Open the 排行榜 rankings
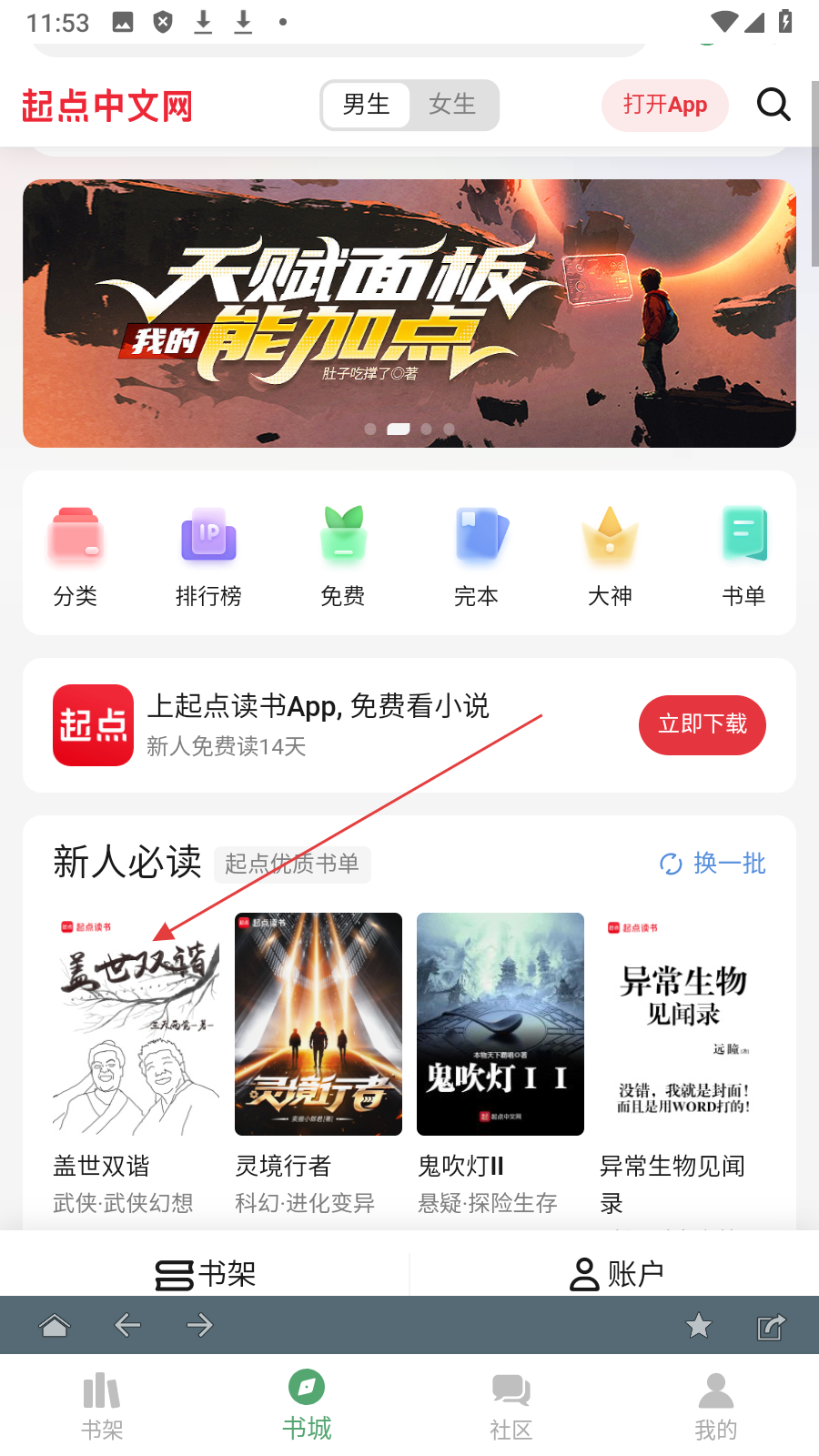819x1456 pixels. (208, 555)
